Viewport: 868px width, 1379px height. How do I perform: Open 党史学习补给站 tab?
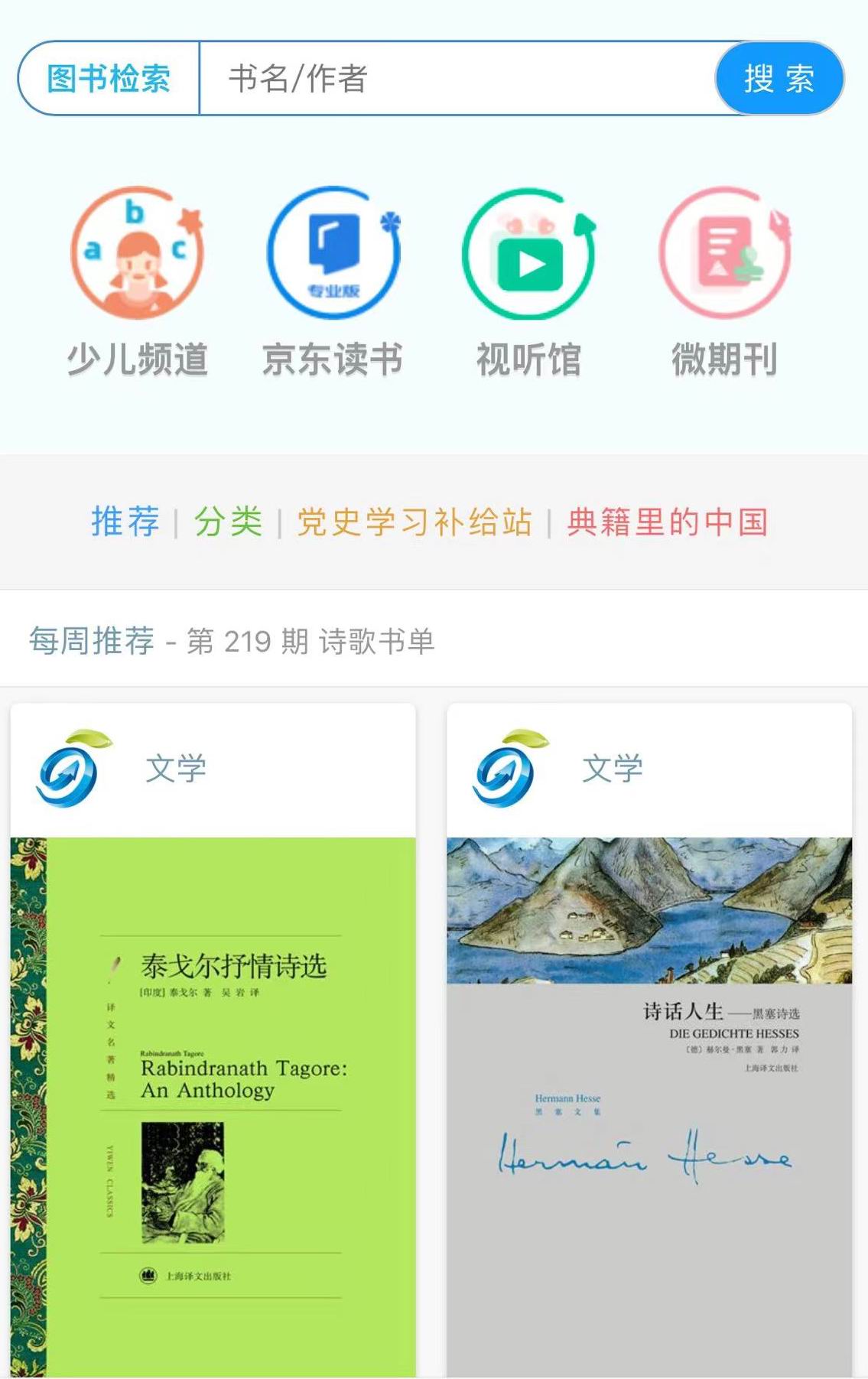(414, 522)
